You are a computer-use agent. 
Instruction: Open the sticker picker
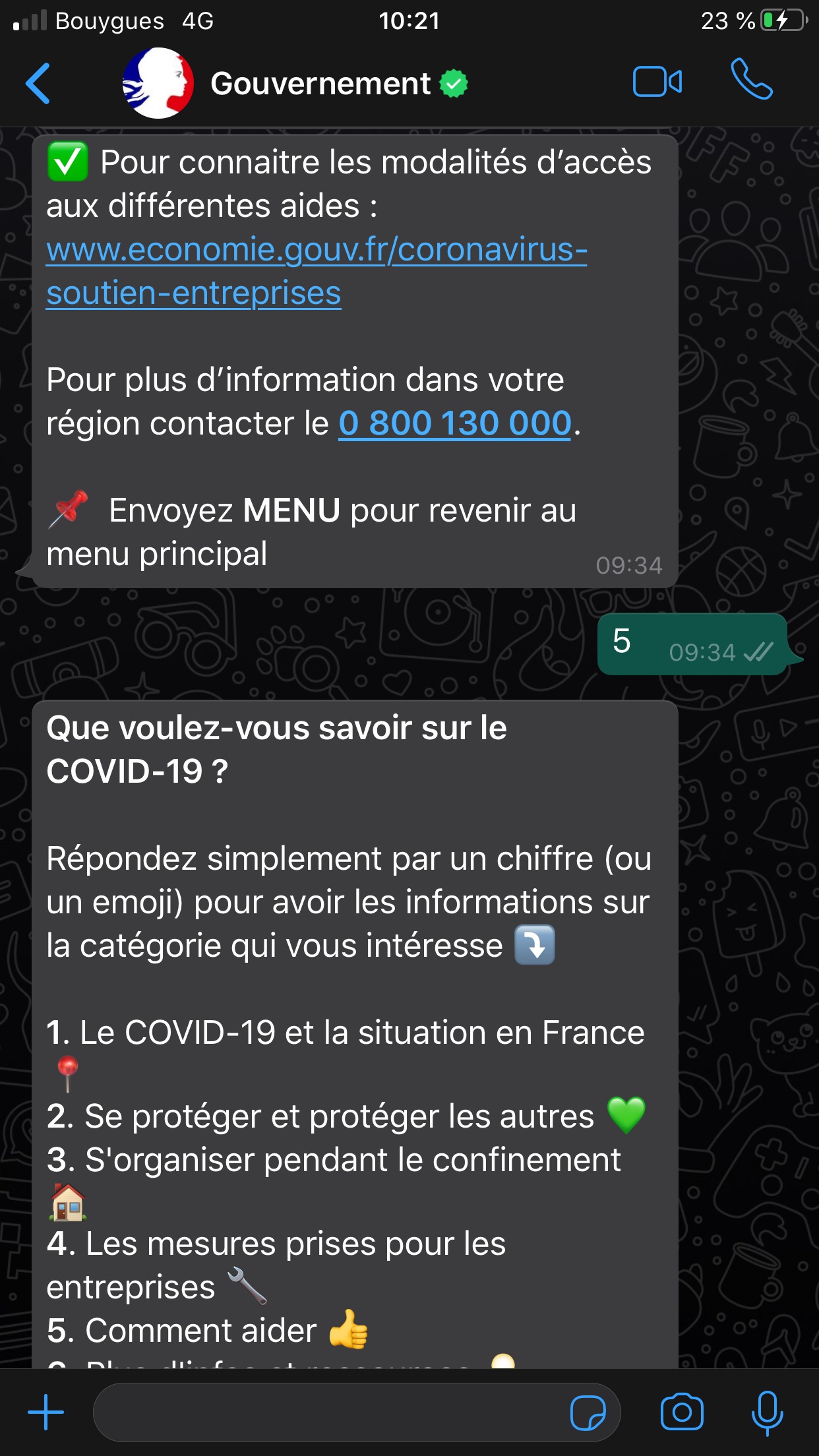pos(588,1412)
